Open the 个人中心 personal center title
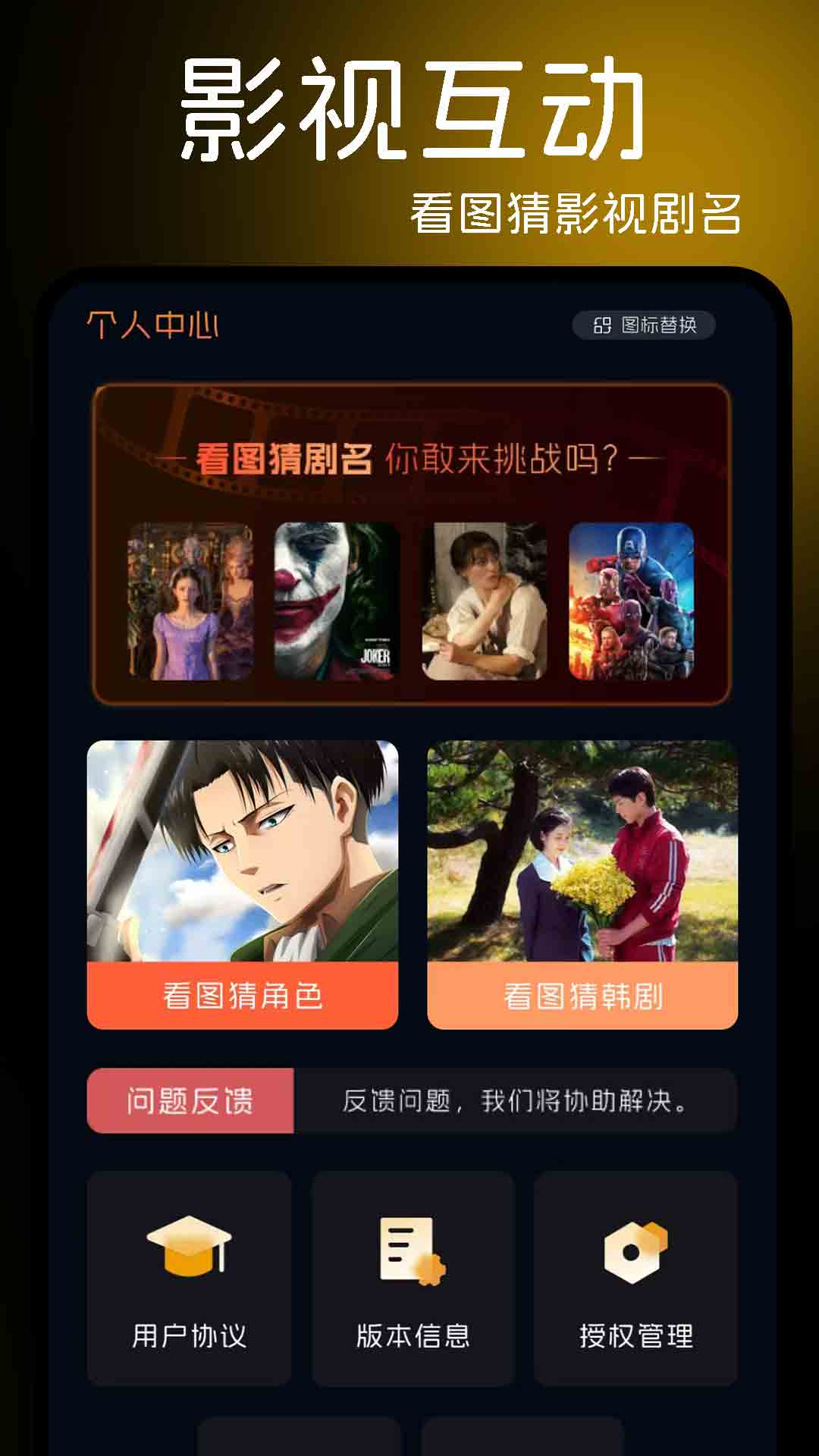This screenshot has height=1456, width=819. 150,324
